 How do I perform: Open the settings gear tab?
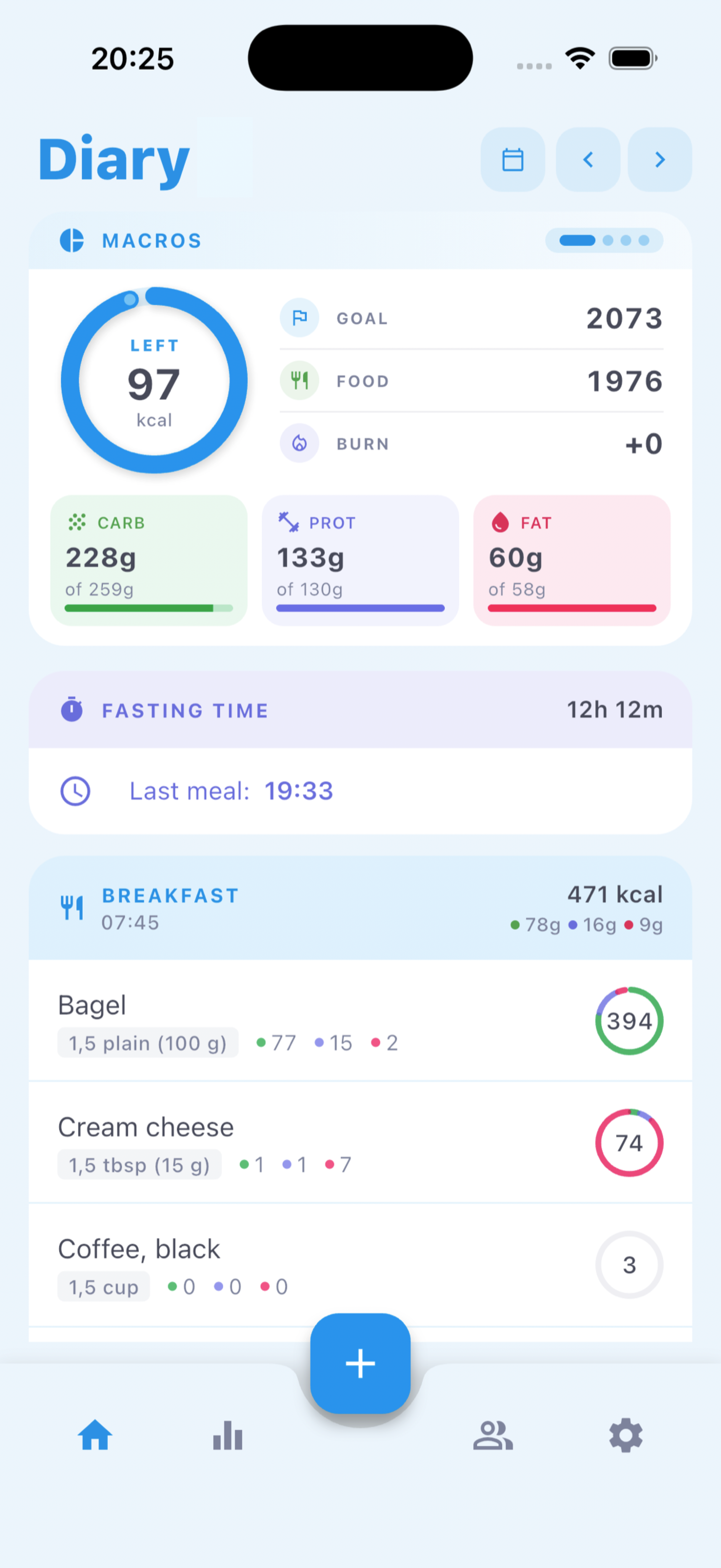(x=626, y=1435)
